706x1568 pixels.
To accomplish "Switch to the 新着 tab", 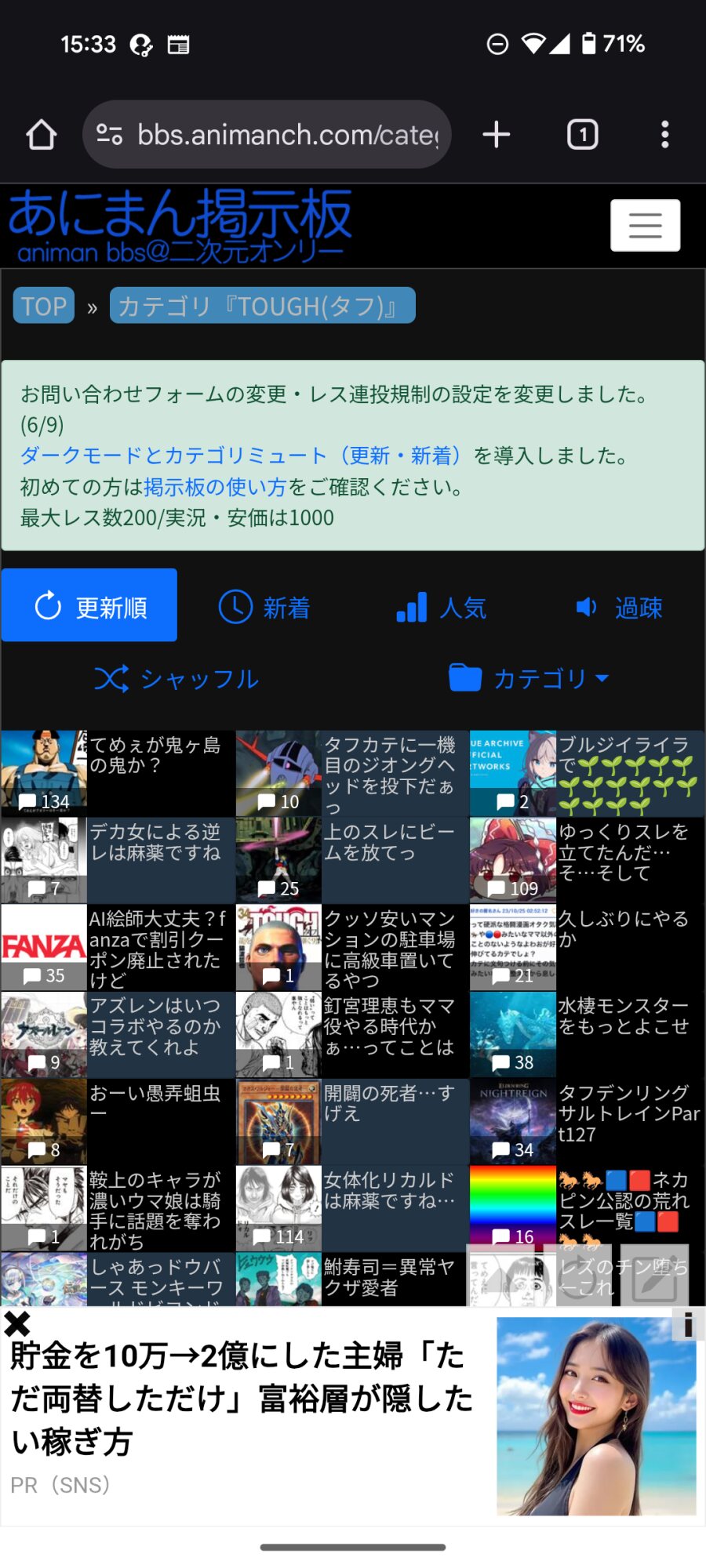I will [264, 607].
